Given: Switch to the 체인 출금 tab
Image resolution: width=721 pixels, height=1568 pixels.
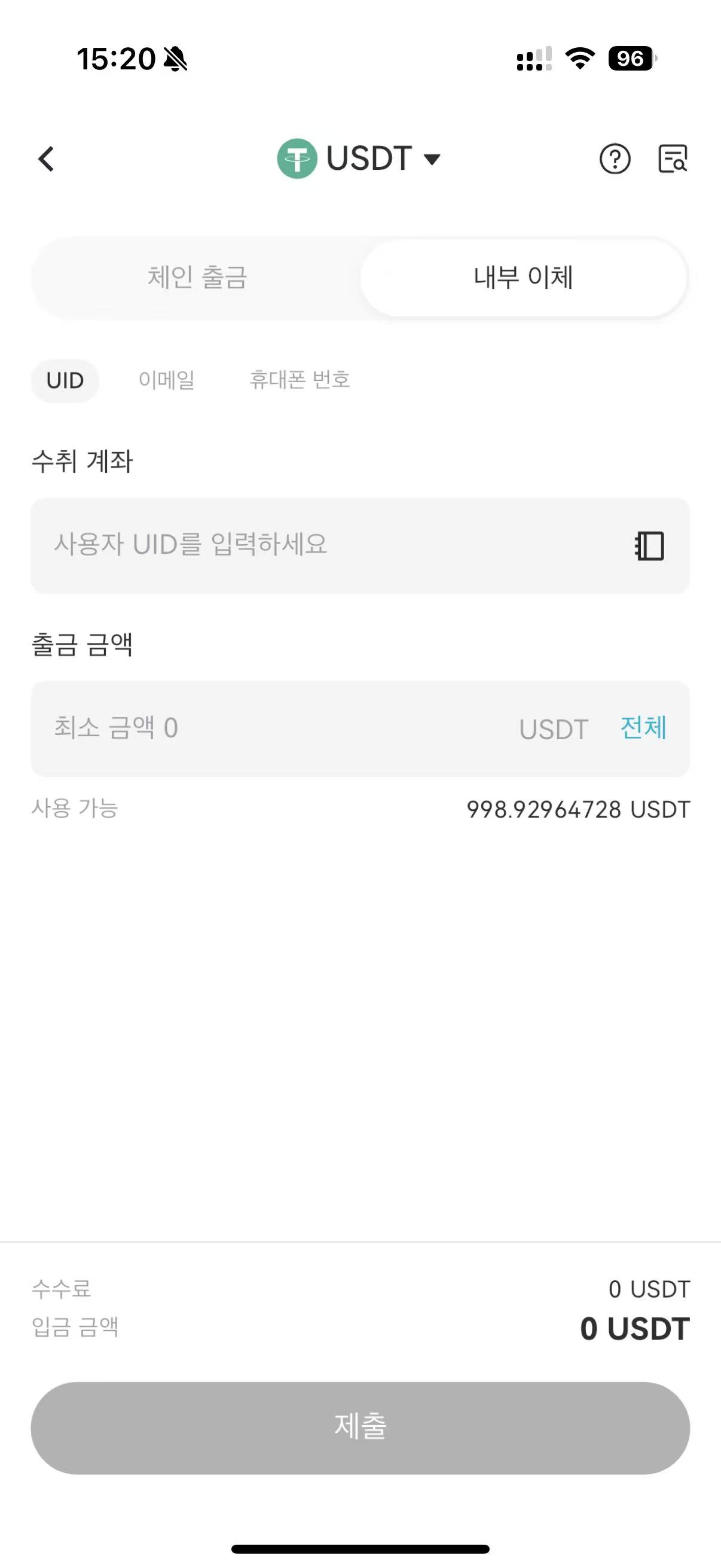Looking at the screenshot, I should click(197, 278).
